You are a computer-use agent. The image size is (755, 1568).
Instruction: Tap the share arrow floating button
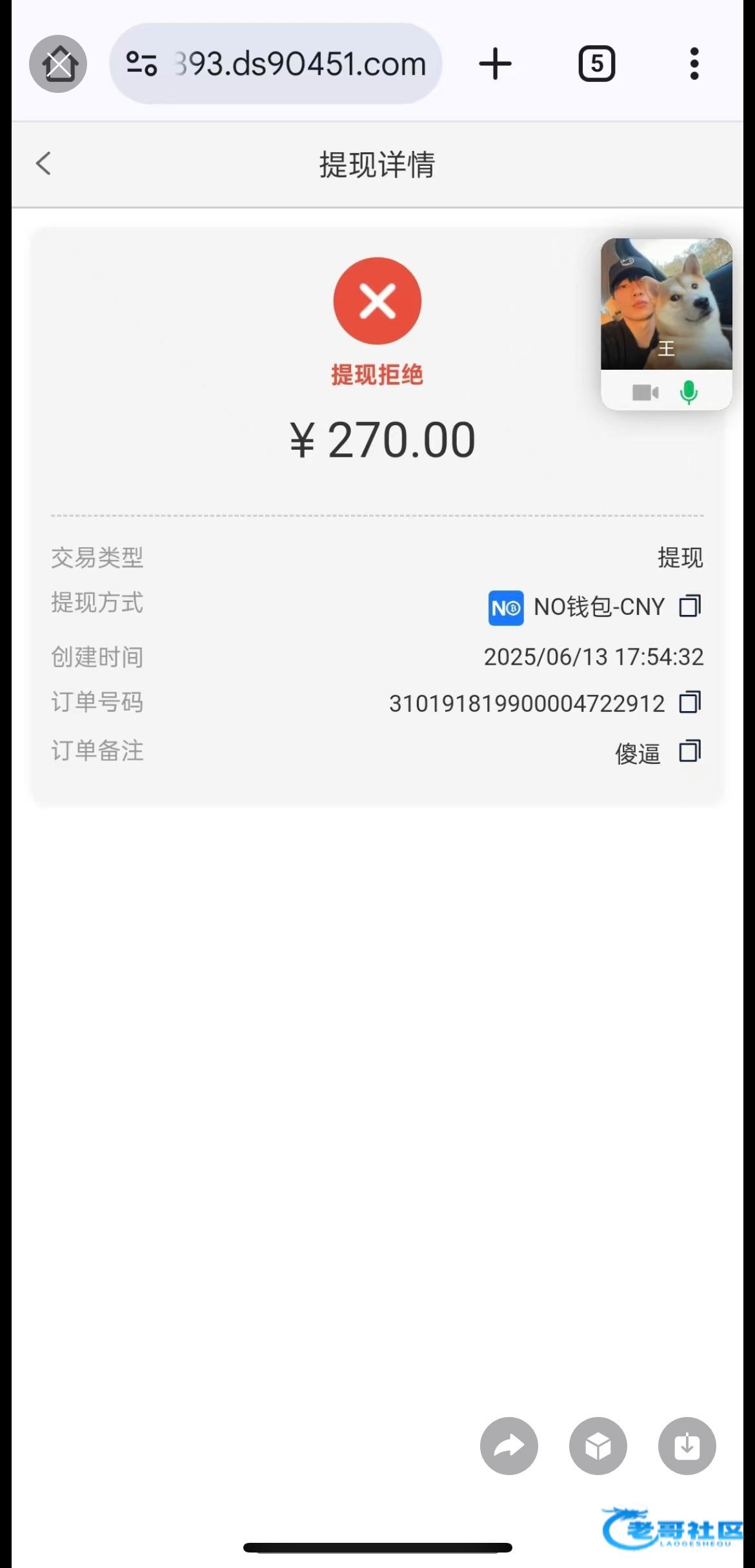pyautogui.click(x=509, y=1446)
